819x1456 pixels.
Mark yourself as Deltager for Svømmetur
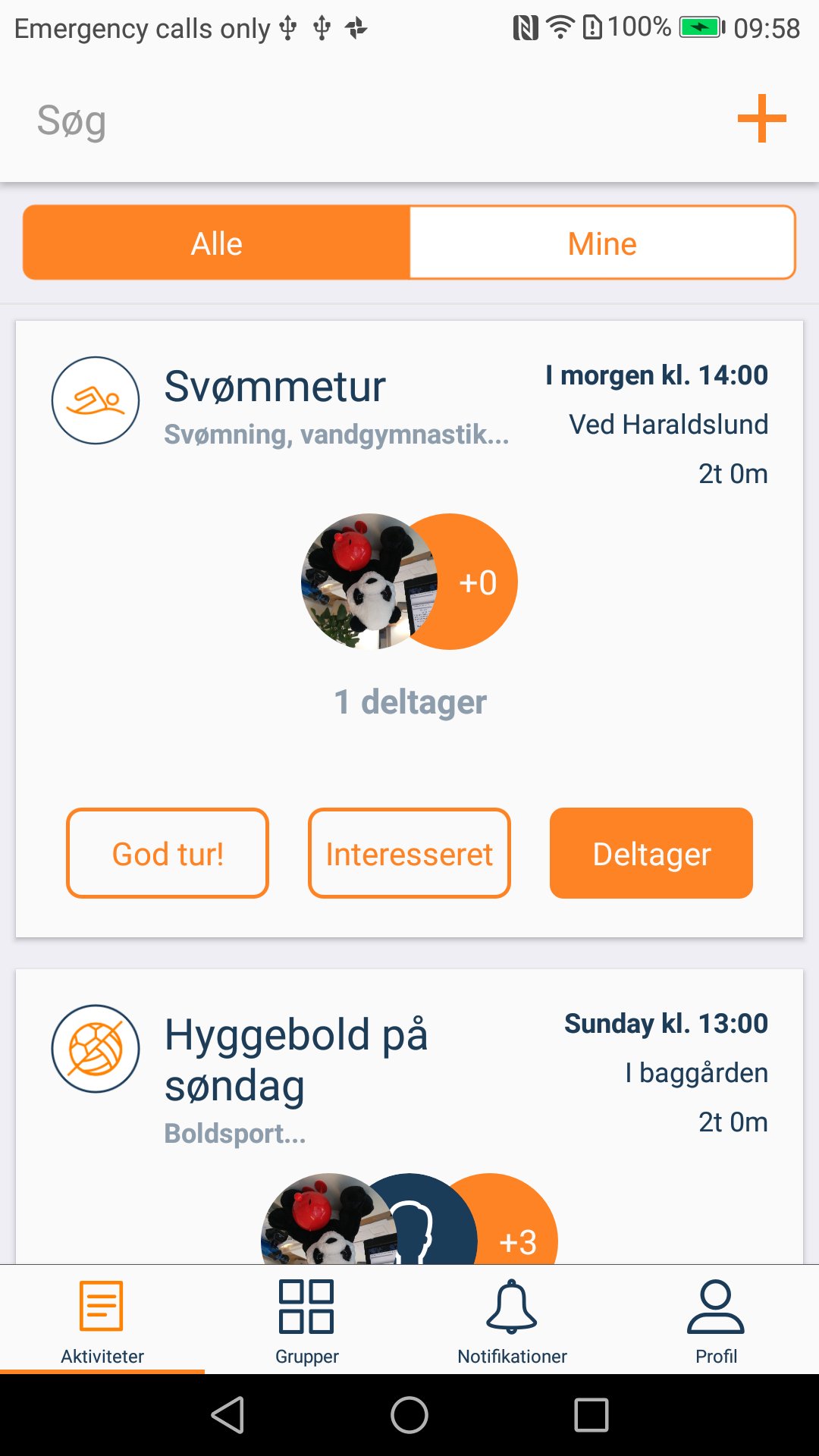pyautogui.click(x=651, y=852)
